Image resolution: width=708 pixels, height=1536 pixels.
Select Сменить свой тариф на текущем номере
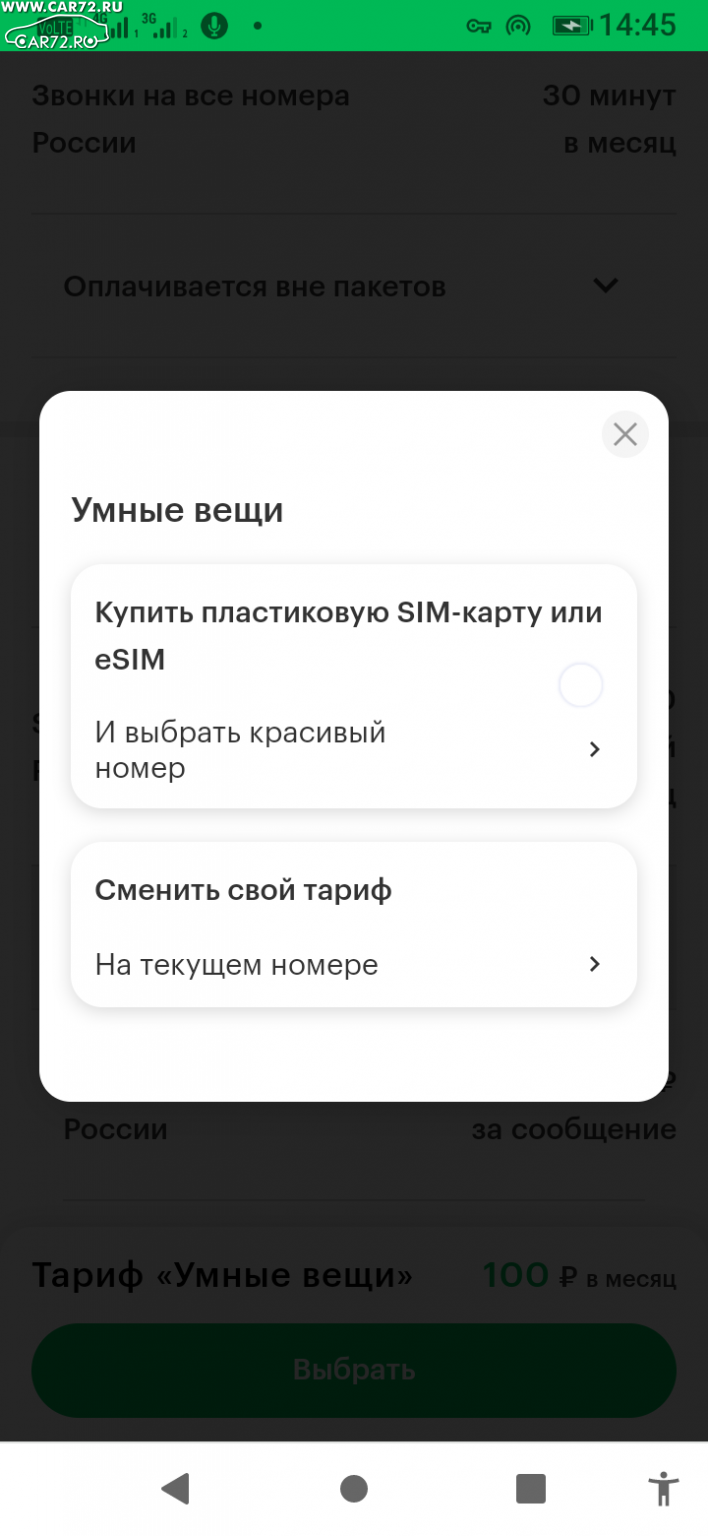(x=353, y=925)
